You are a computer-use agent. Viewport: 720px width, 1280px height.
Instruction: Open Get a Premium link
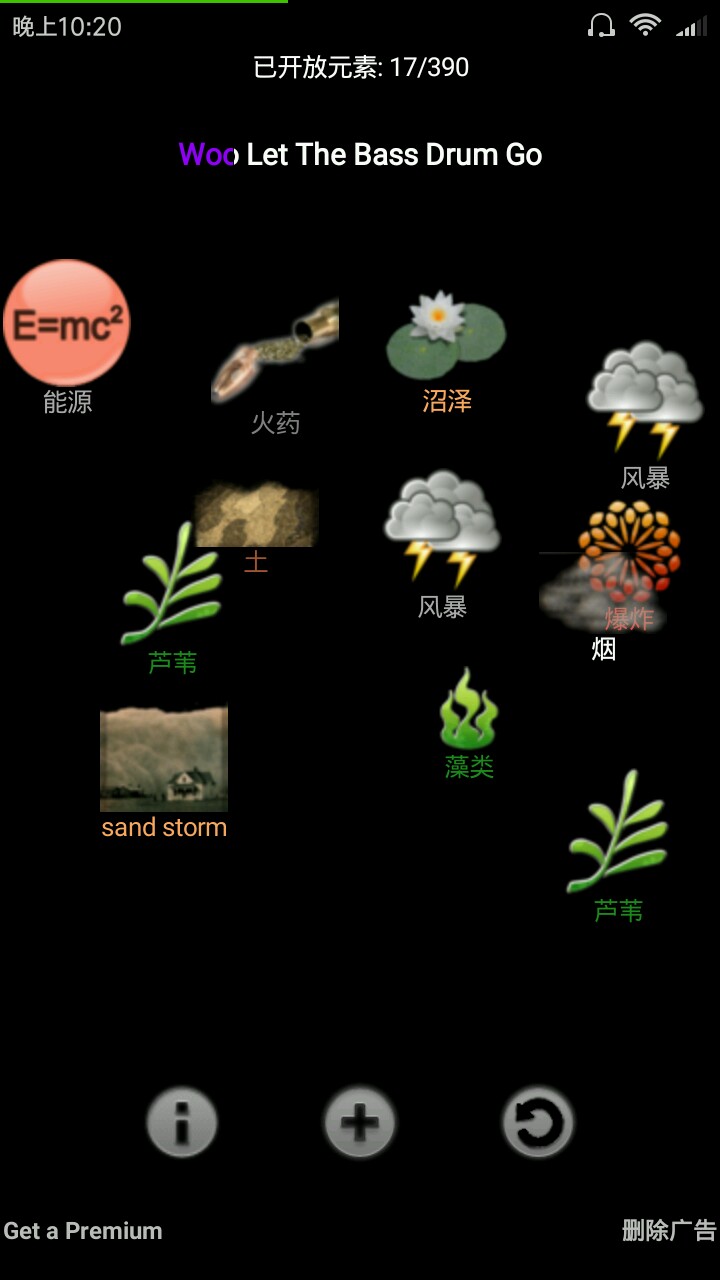pyautogui.click(x=83, y=1231)
